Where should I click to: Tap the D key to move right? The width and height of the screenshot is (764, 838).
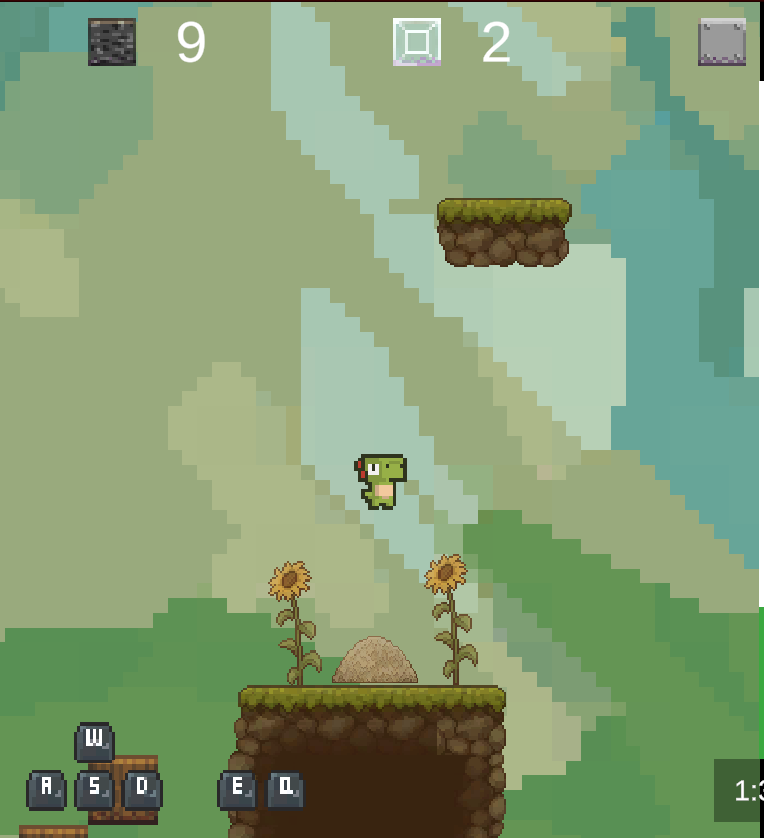pyautogui.click(x=142, y=789)
